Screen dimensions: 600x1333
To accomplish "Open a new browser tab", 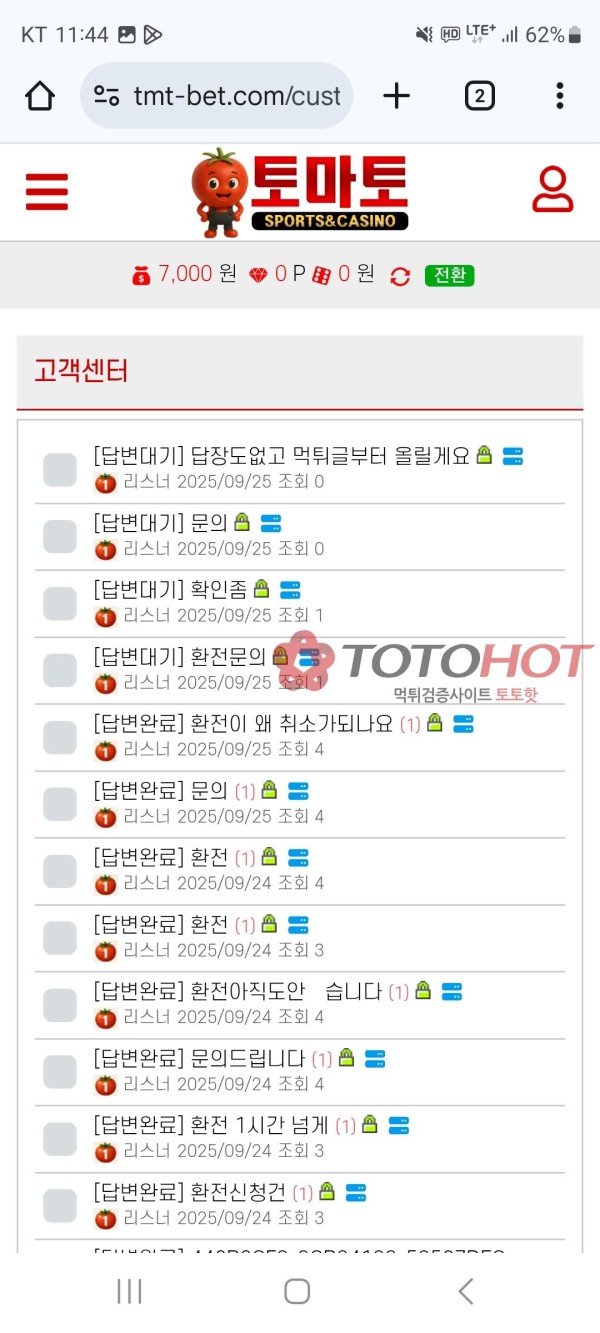I will tap(397, 96).
